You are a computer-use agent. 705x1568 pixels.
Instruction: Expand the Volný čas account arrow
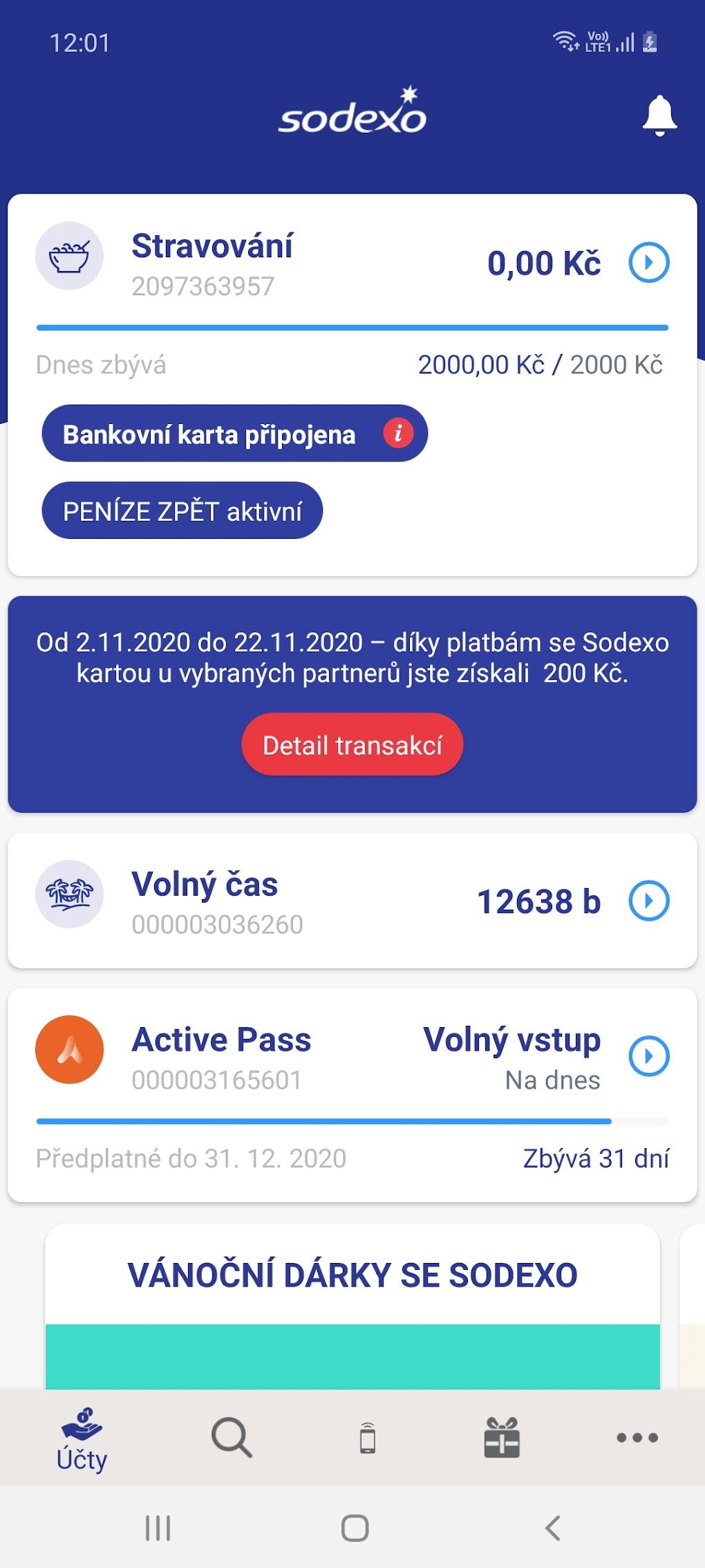click(647, 901)
